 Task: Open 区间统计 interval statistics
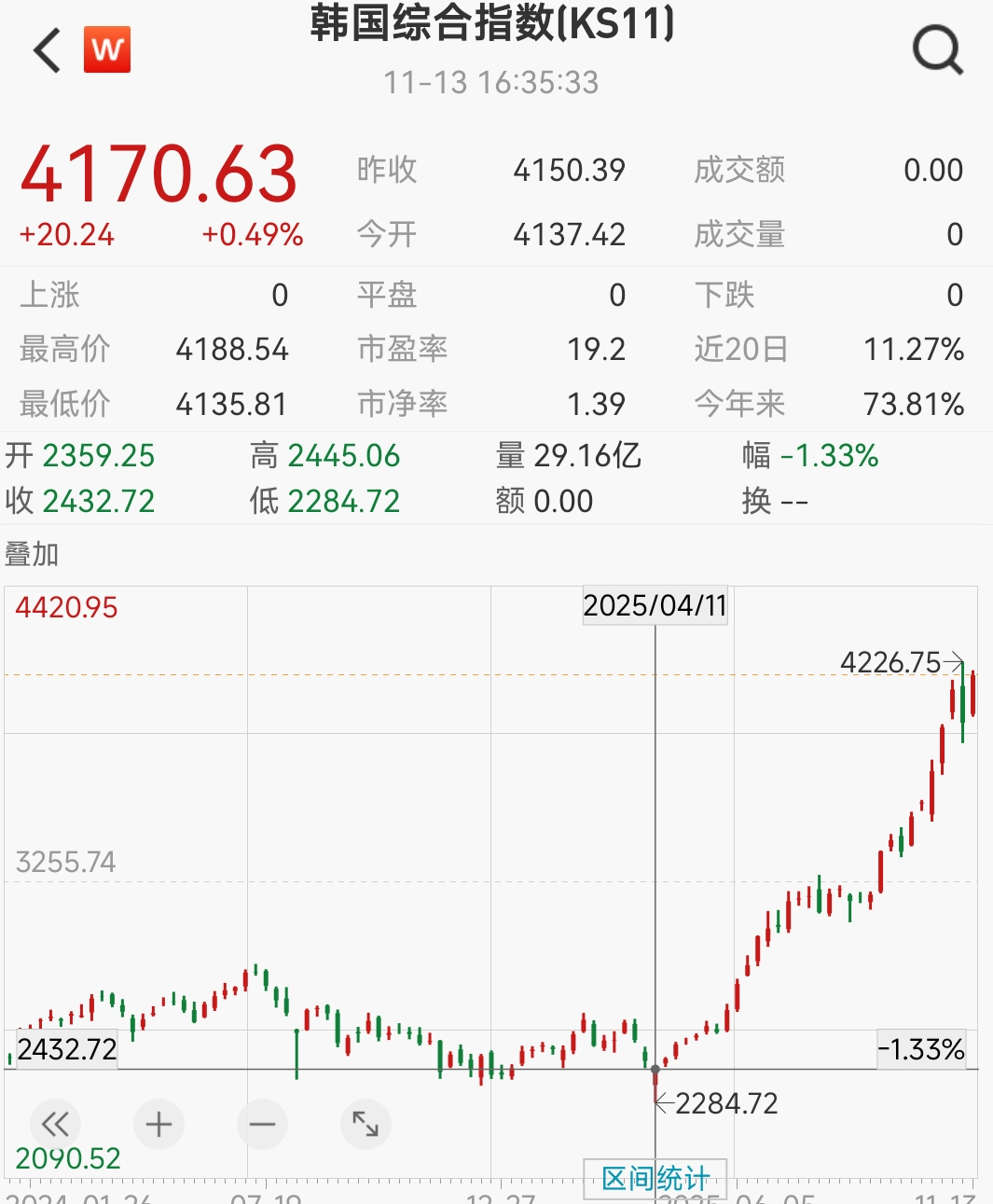[x=655, y=1179]
